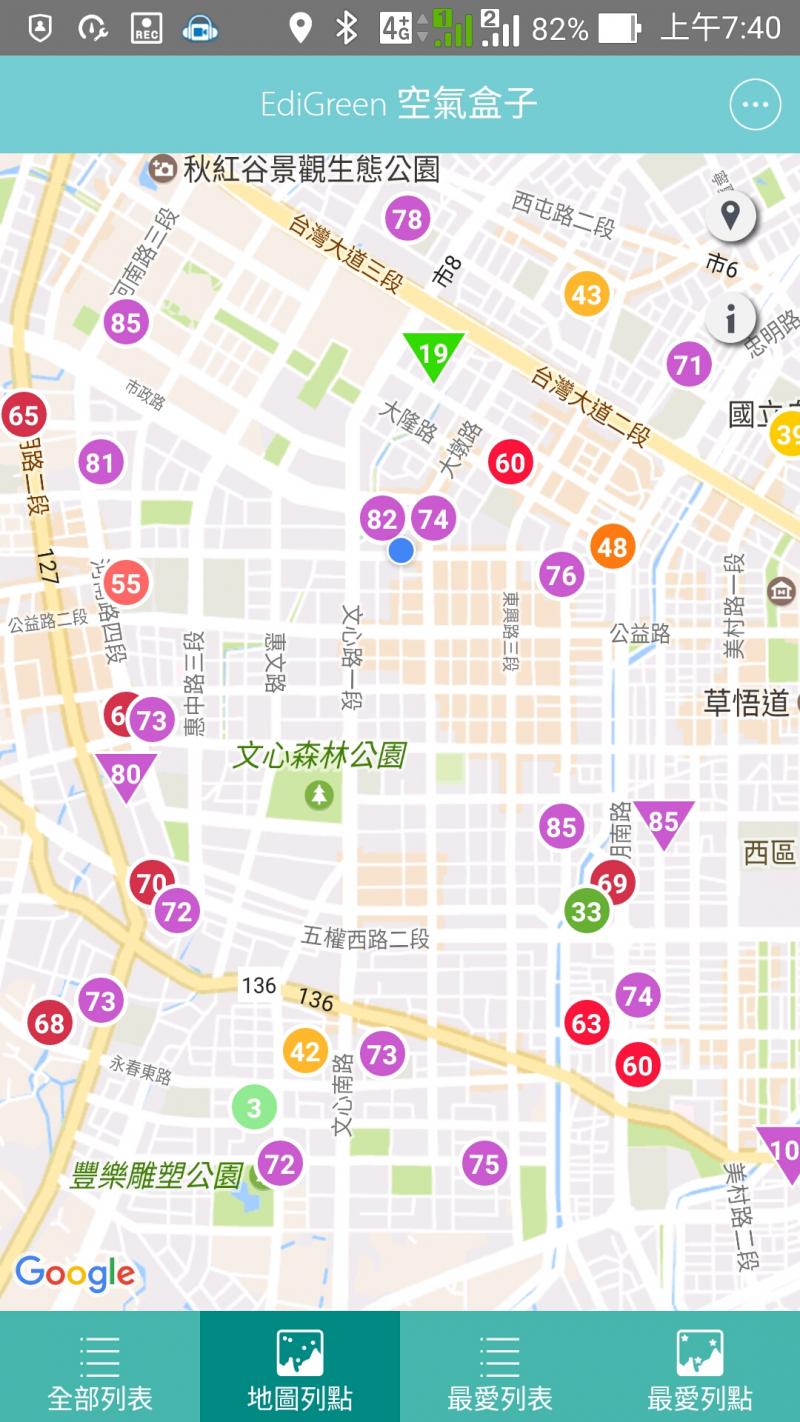Select the 地圖列點 tab
This screenshot has height=1422, width=800.
[x=300, y=1367]
